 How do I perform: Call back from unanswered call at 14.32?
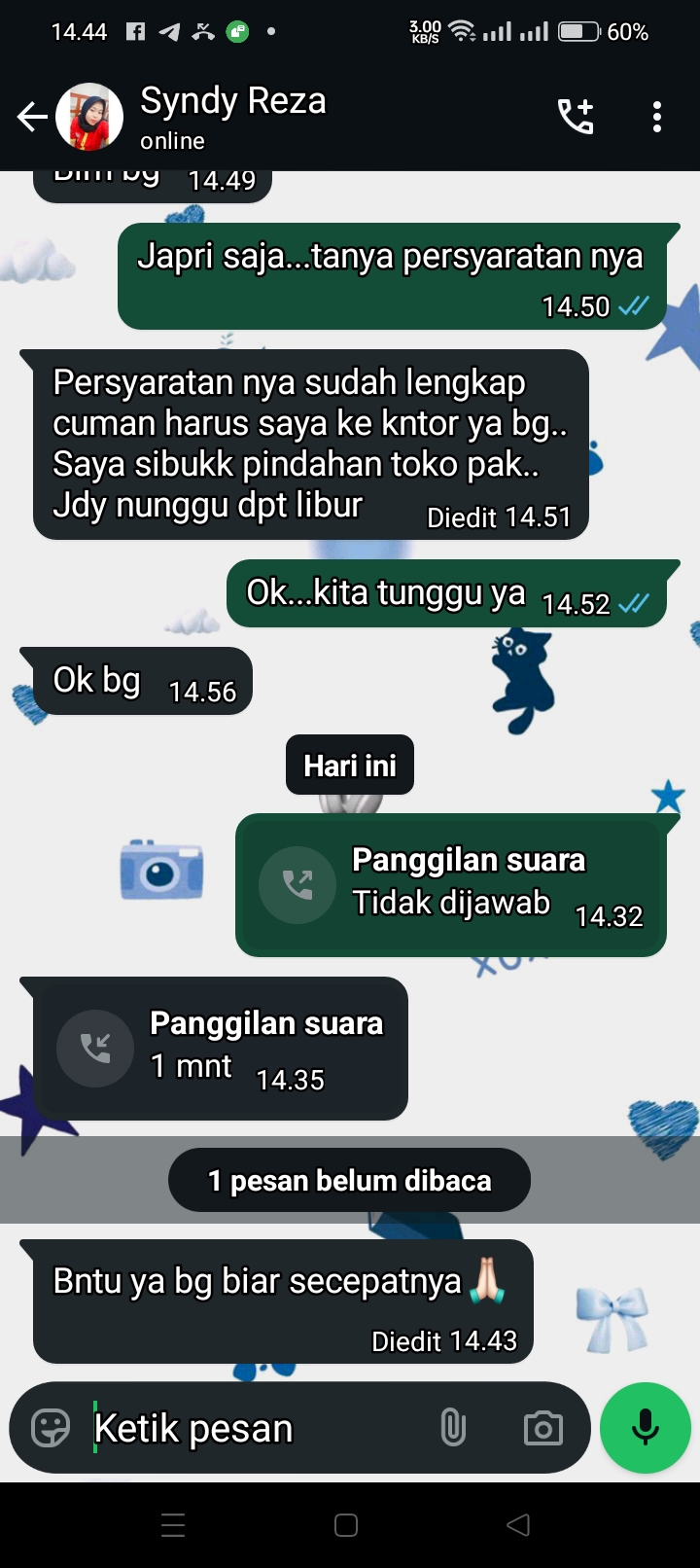[297, 885]
